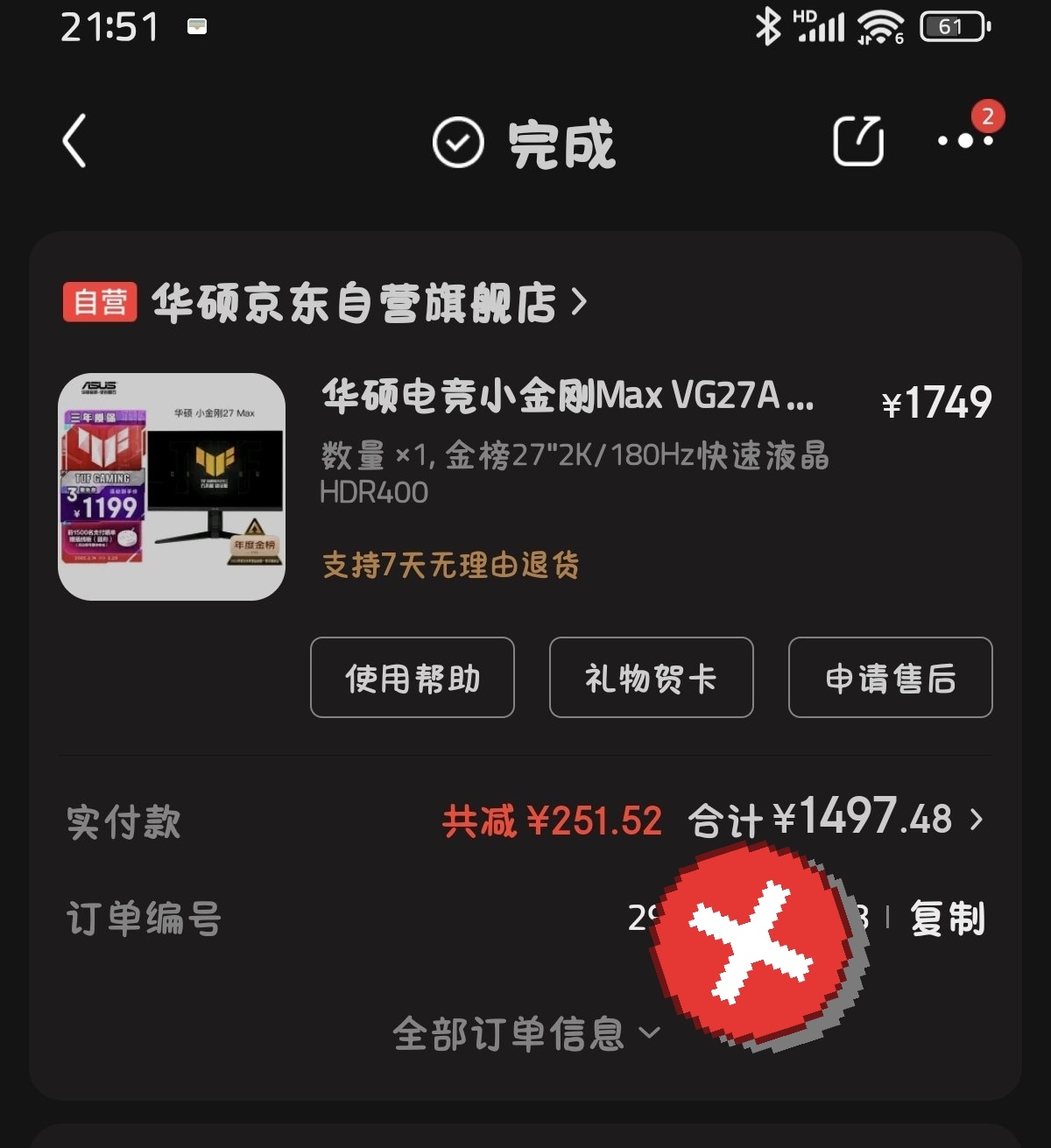
Task: Open the ASUS monitor product thumbnail
Action: [x=172, y=487]
